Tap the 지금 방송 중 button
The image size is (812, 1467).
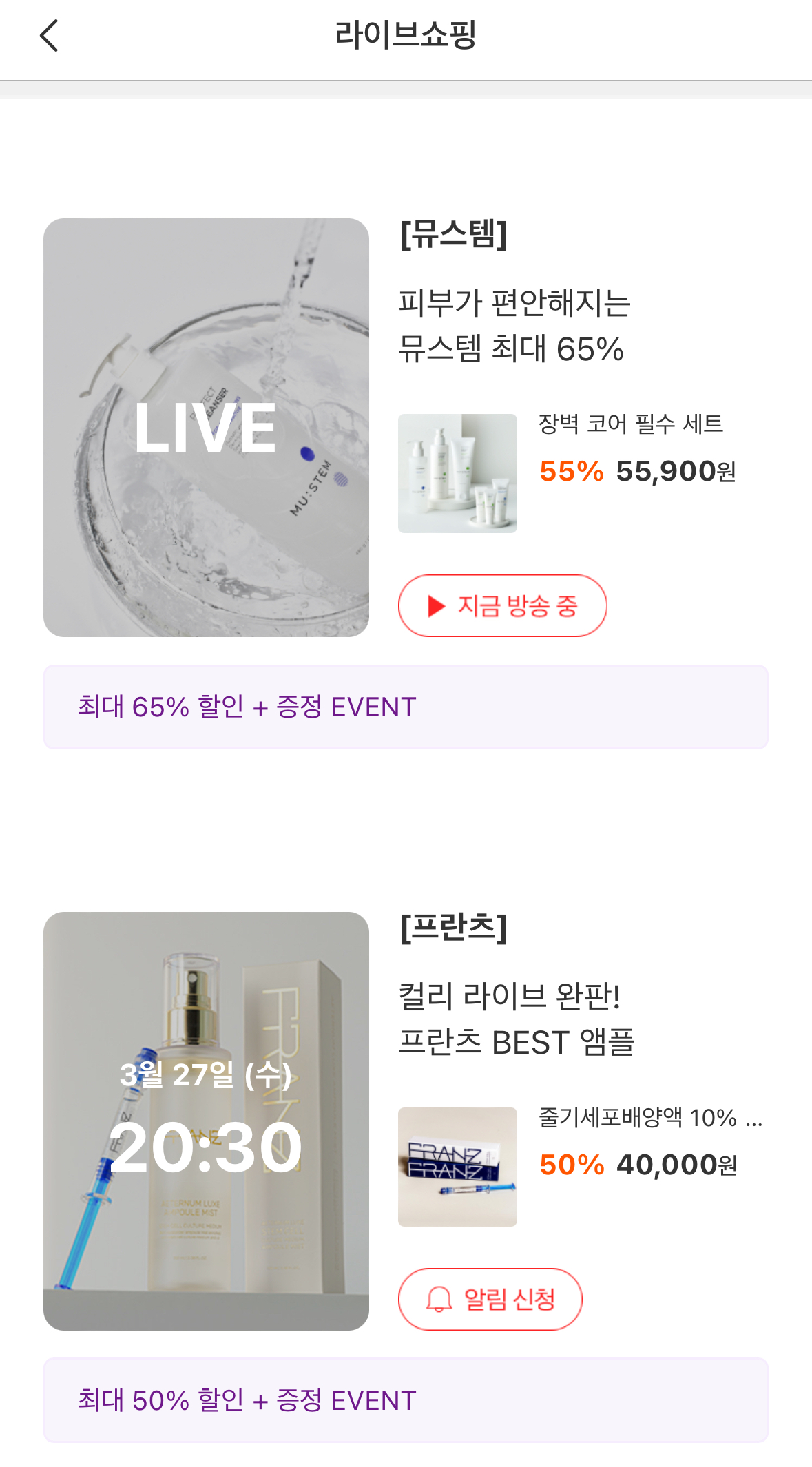502,605
